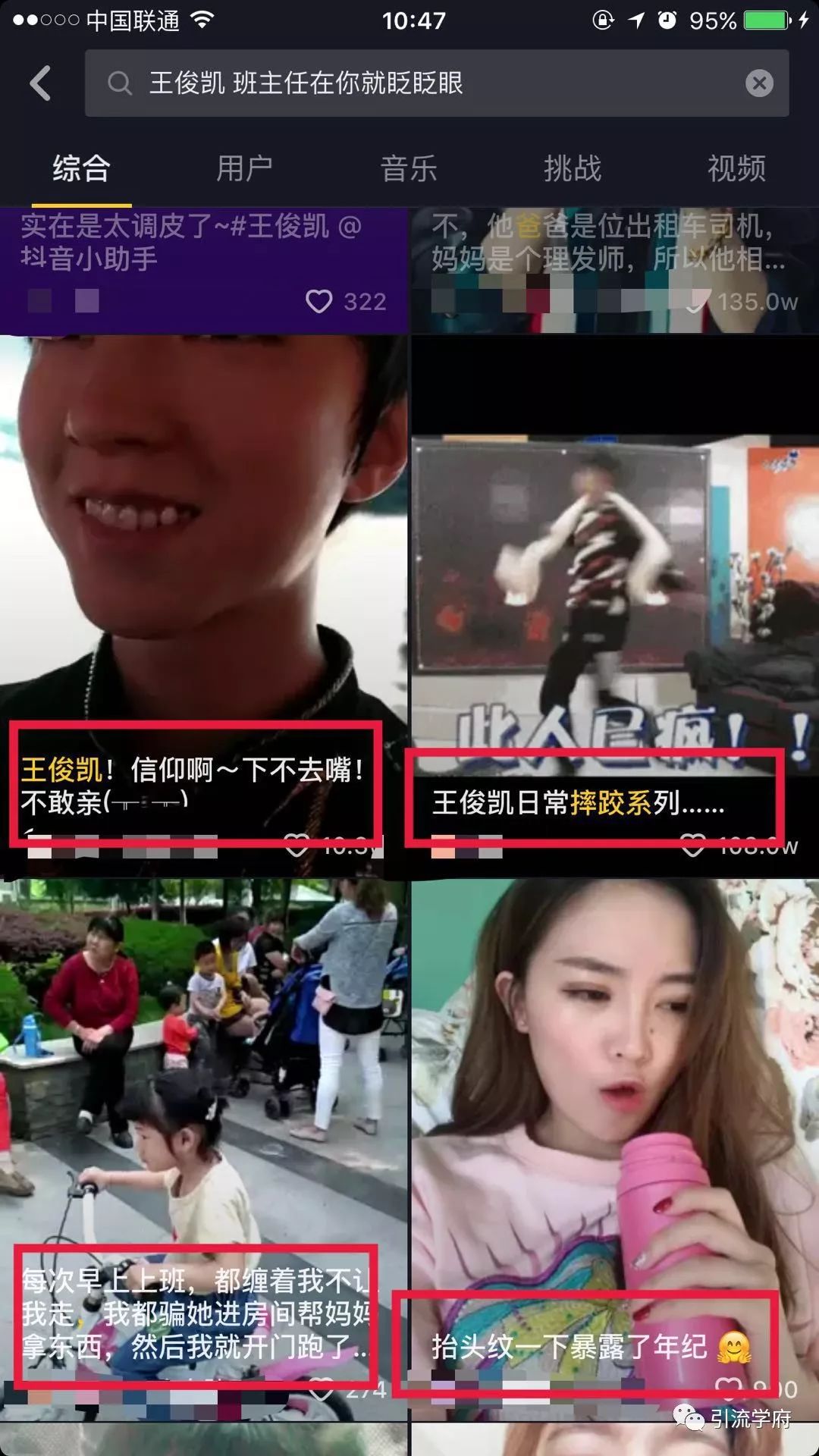Switch to the 音乐 tab
The height and width of the screenshot is (1456, 819).
tap(409, 168)
